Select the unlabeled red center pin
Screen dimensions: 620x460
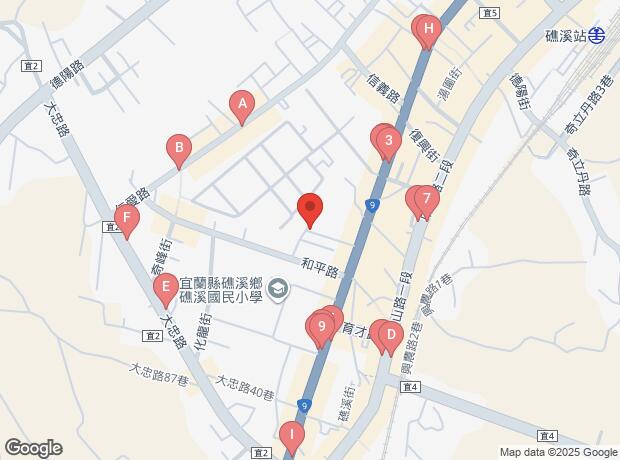pyautogui.click(x=310, y=208)
